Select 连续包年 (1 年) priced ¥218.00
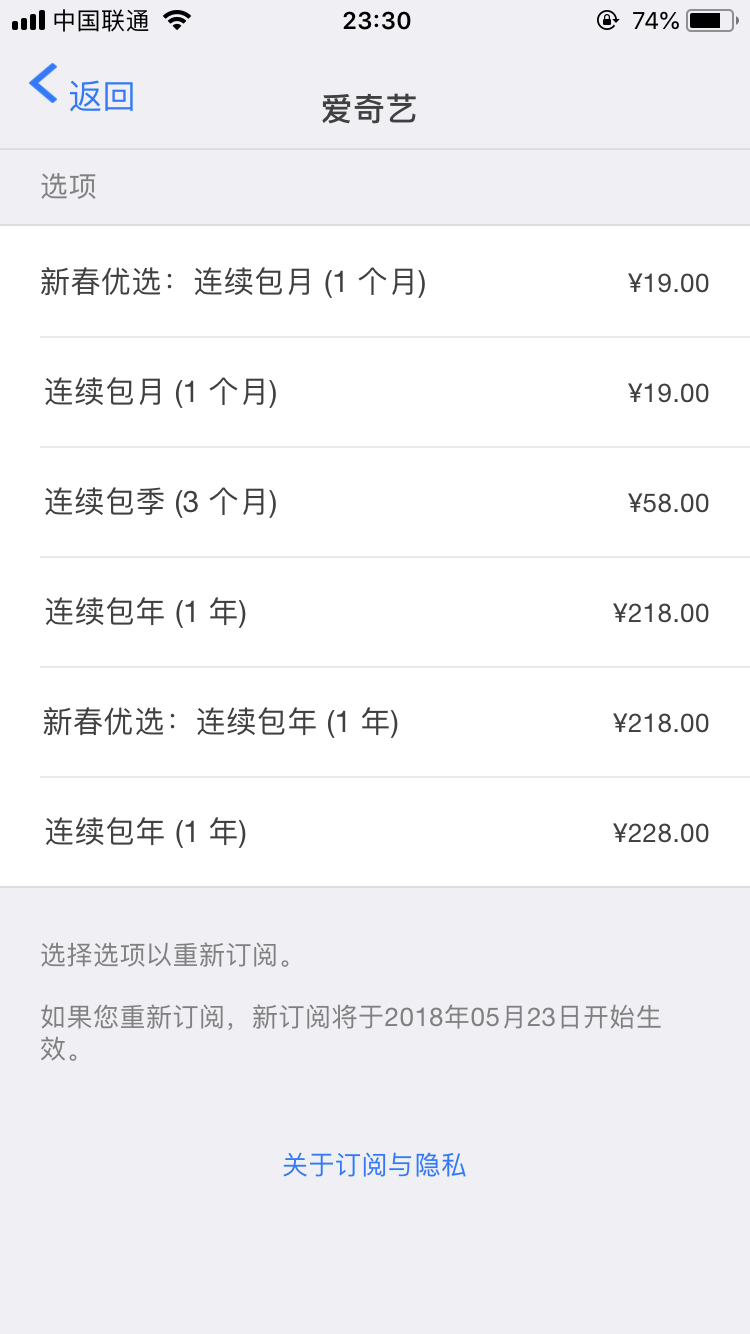750x1334 pixels. click(x=374, y=613)
